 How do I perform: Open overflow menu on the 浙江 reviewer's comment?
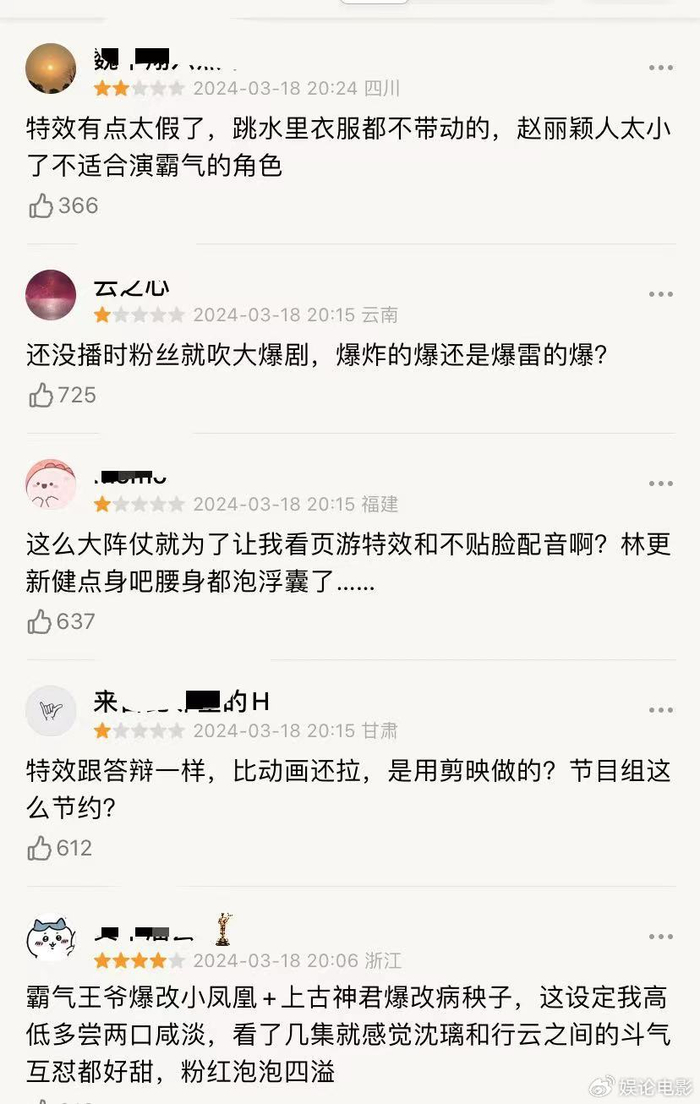pos(661,937)
